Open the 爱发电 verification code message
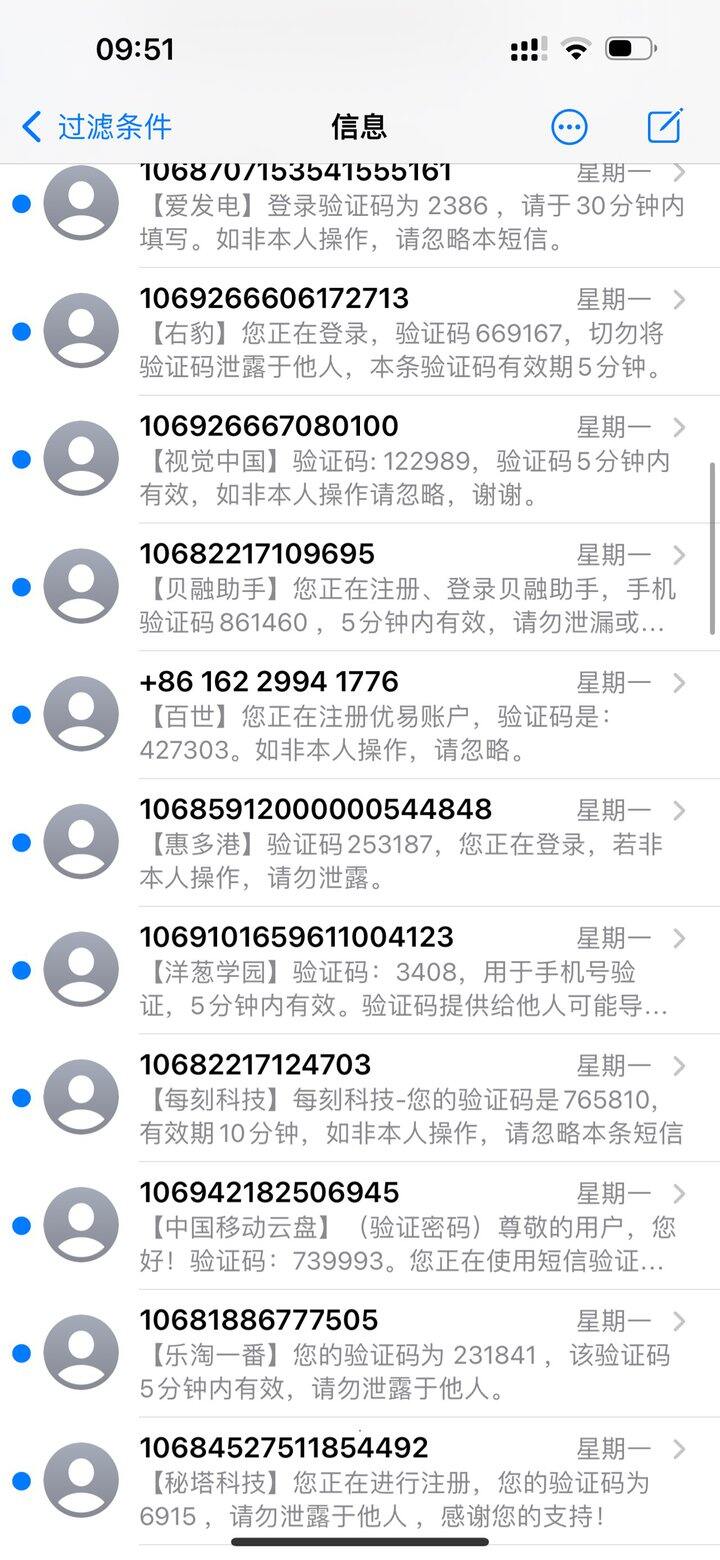 click(410, 215)
